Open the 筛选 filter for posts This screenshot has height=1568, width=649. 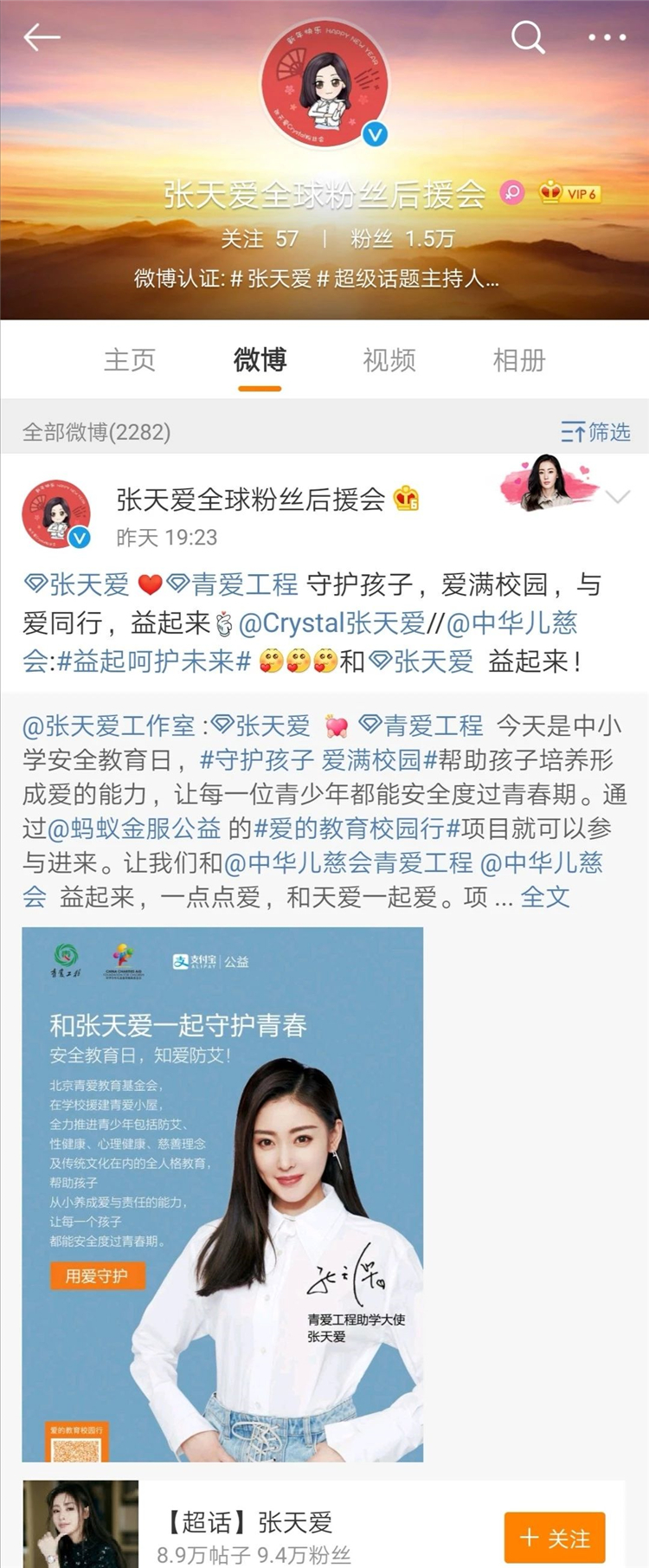click(595, 431)
